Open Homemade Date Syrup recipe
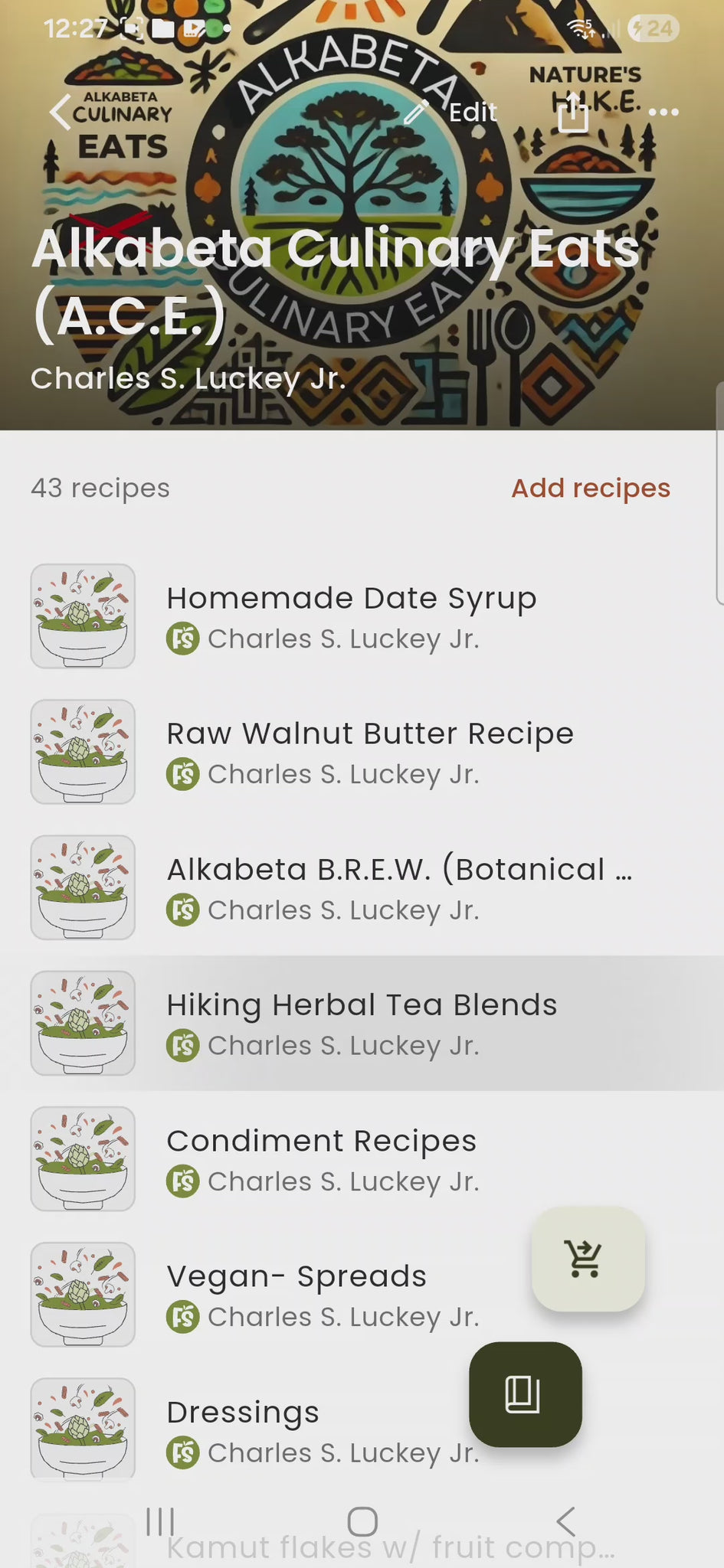Screen dimensions: 724x1568 (351, 616)
